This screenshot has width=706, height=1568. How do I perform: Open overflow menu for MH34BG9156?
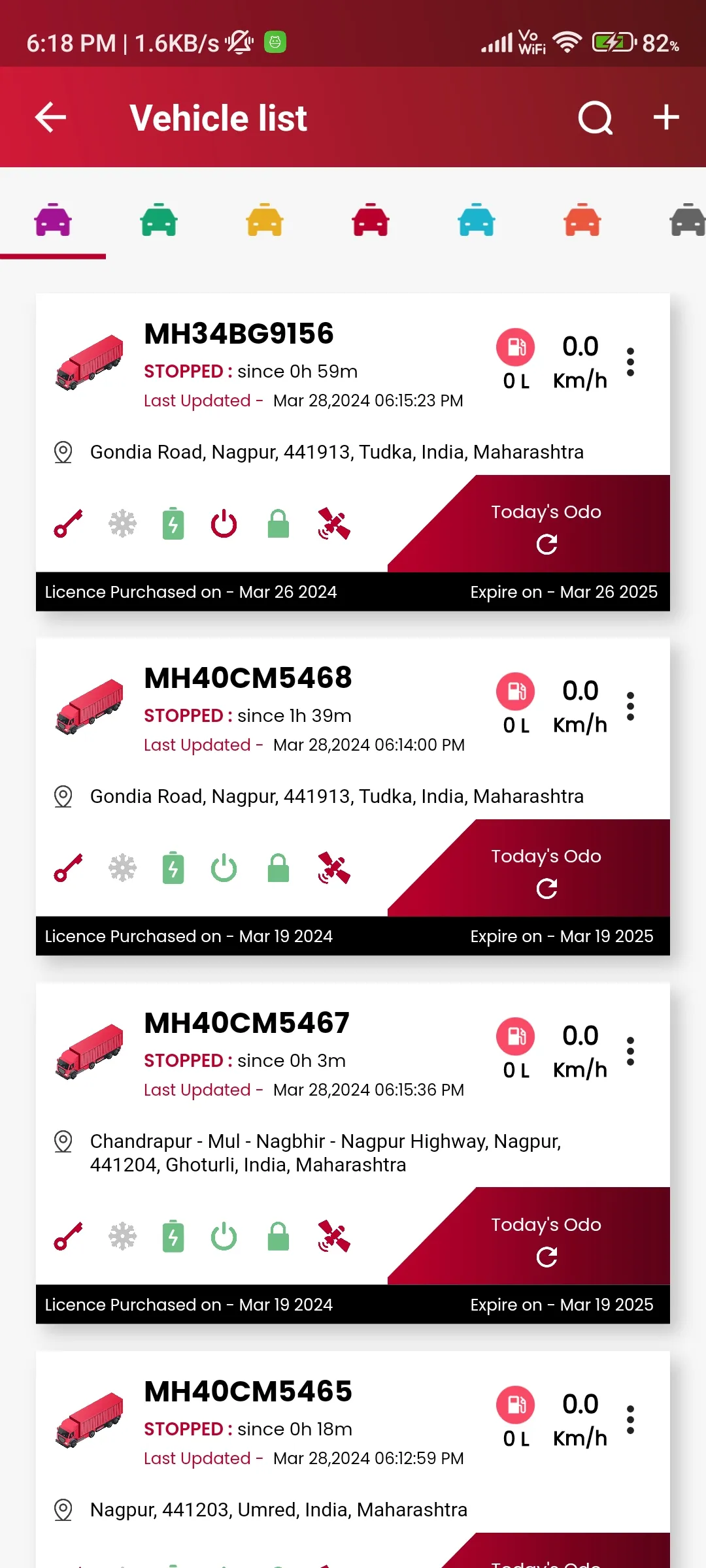pyautogui.click(x=630, y=362)
